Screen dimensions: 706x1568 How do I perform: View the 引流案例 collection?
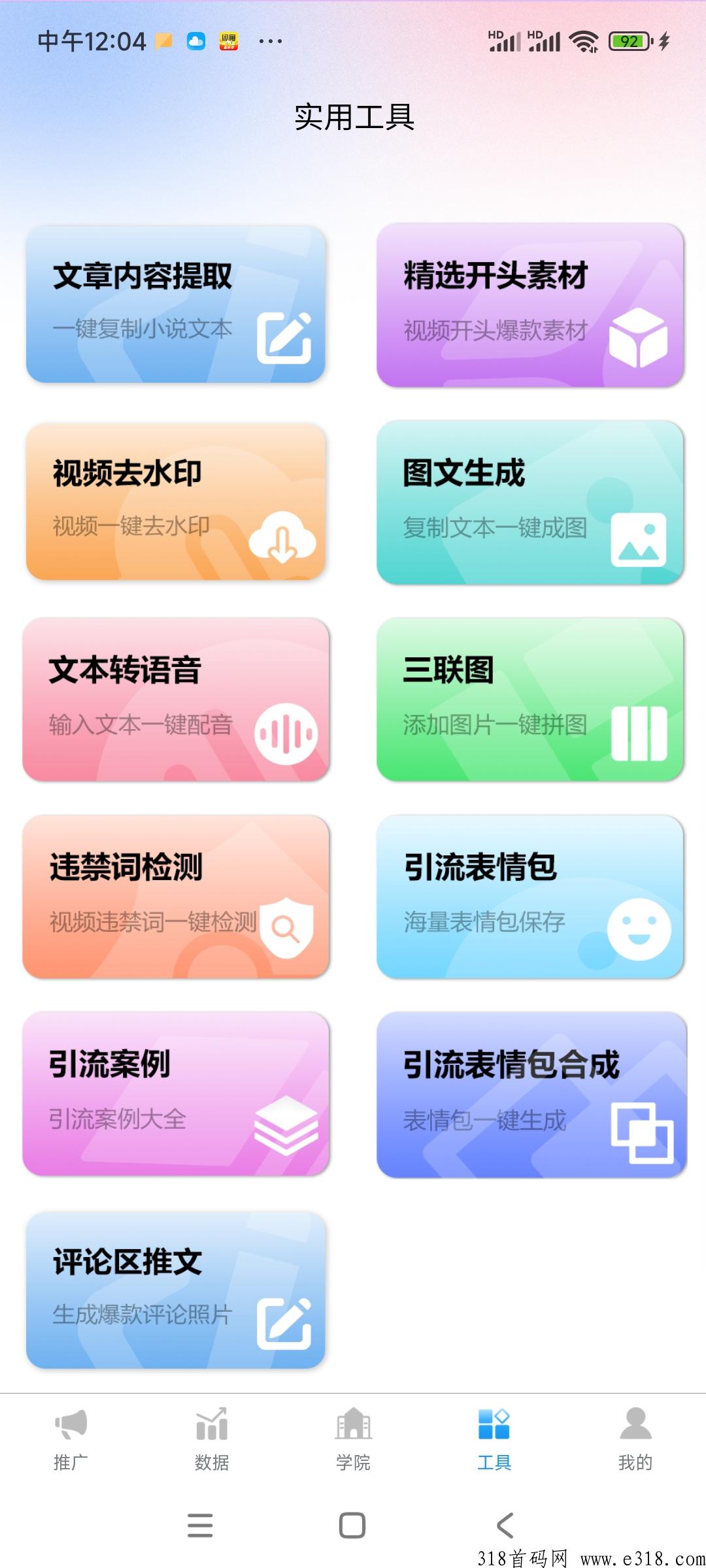click(176, 1094)
